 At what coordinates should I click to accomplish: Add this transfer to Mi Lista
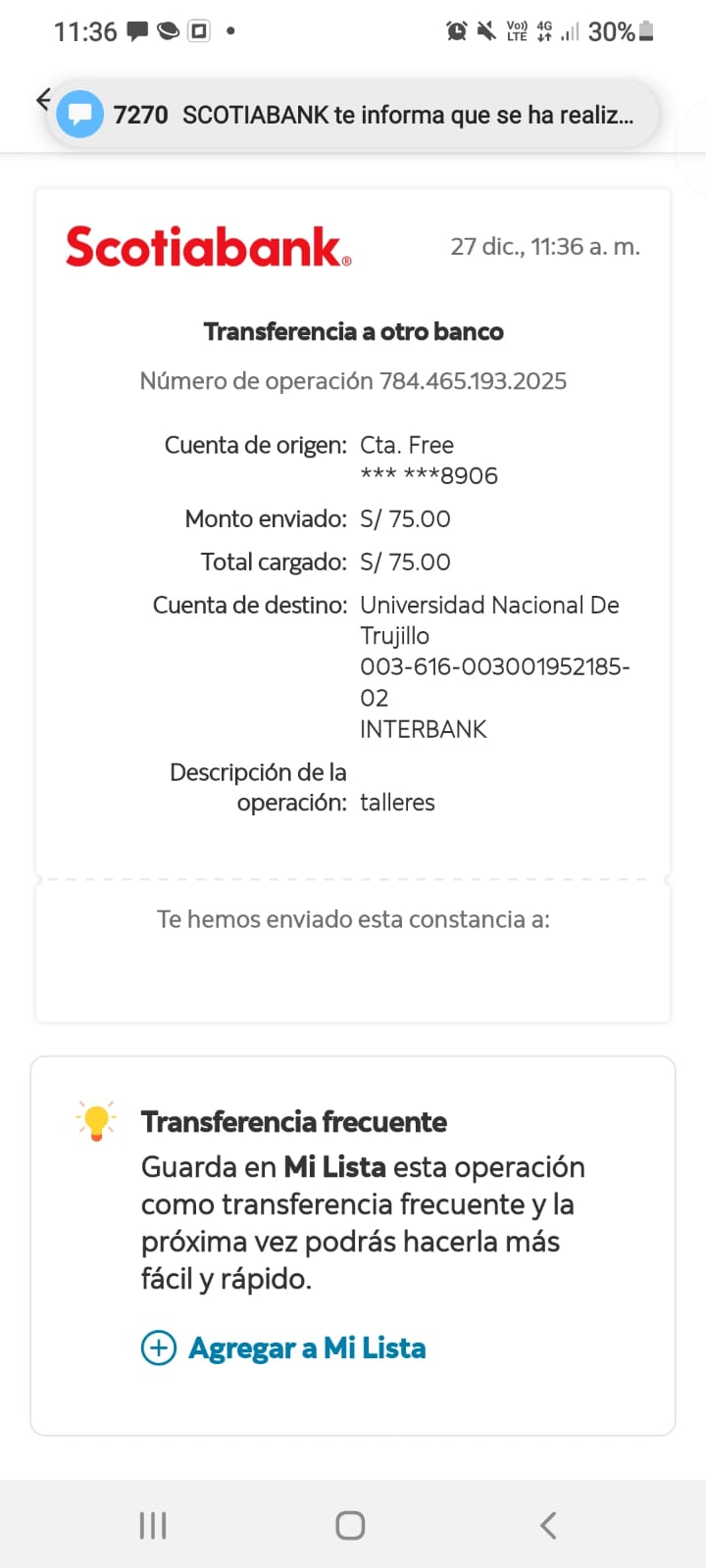(x=284, y=1348)
